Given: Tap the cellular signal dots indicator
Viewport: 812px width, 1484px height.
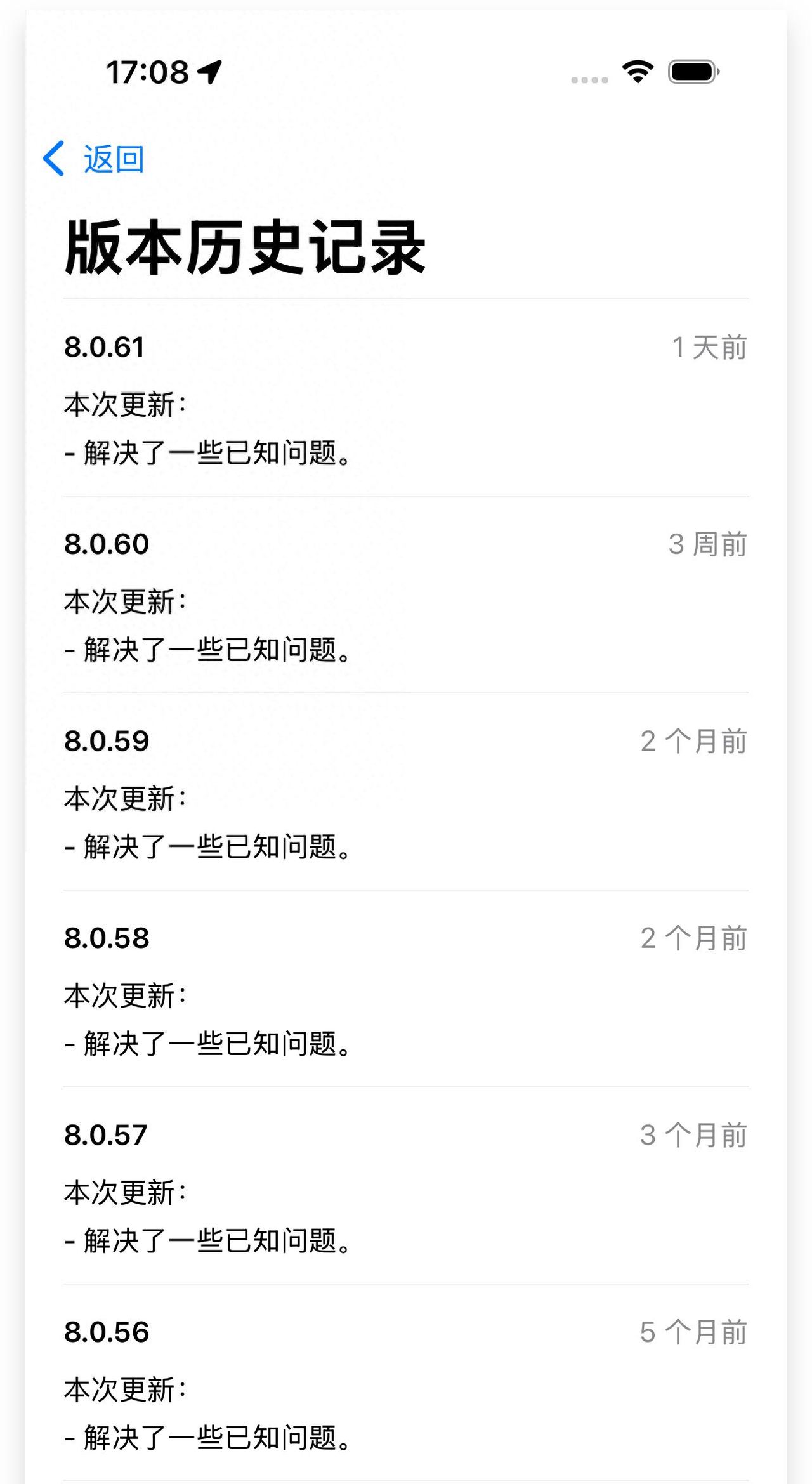Looking at the screenshot, I should coord(587,80).
